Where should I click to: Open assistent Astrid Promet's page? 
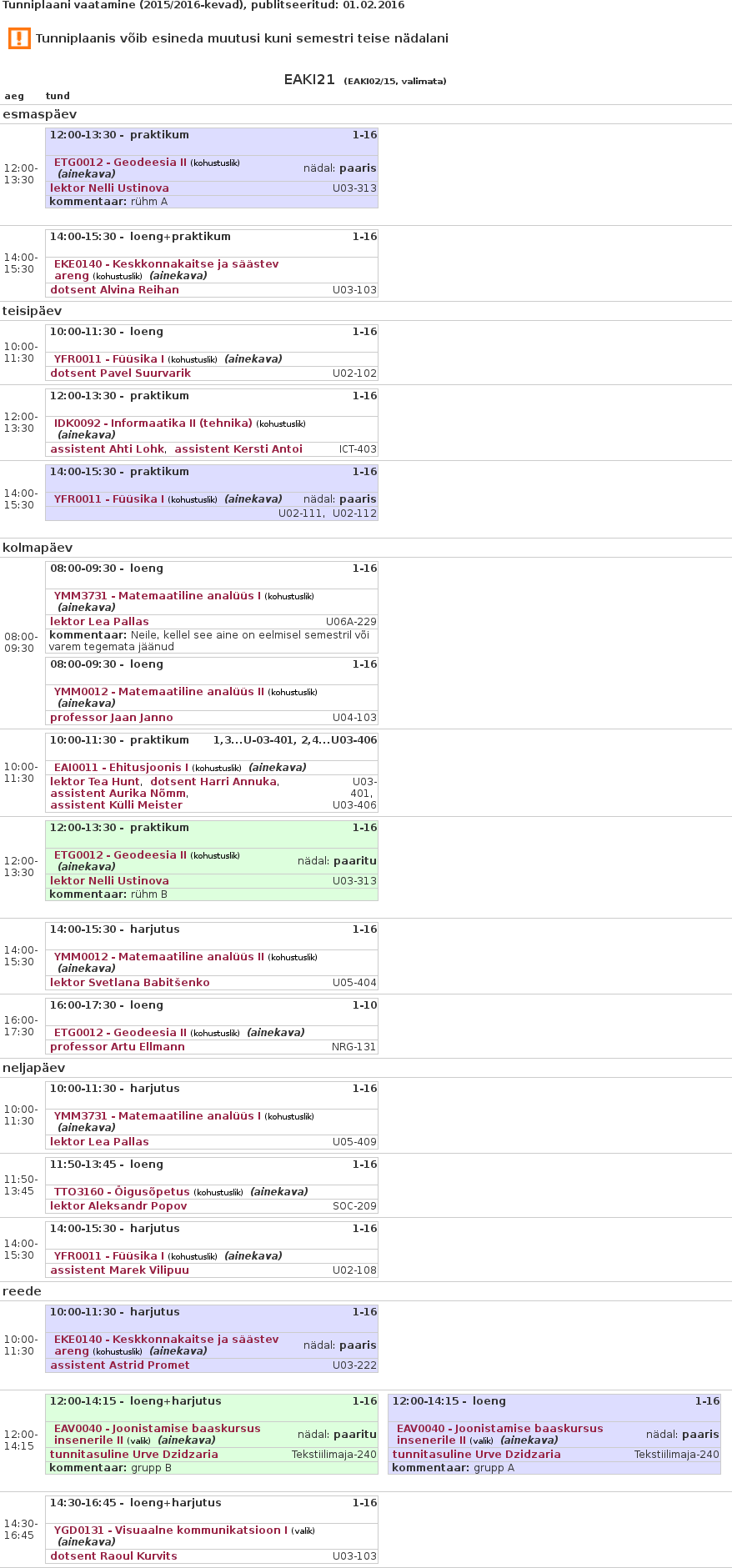pos(119,1365)
